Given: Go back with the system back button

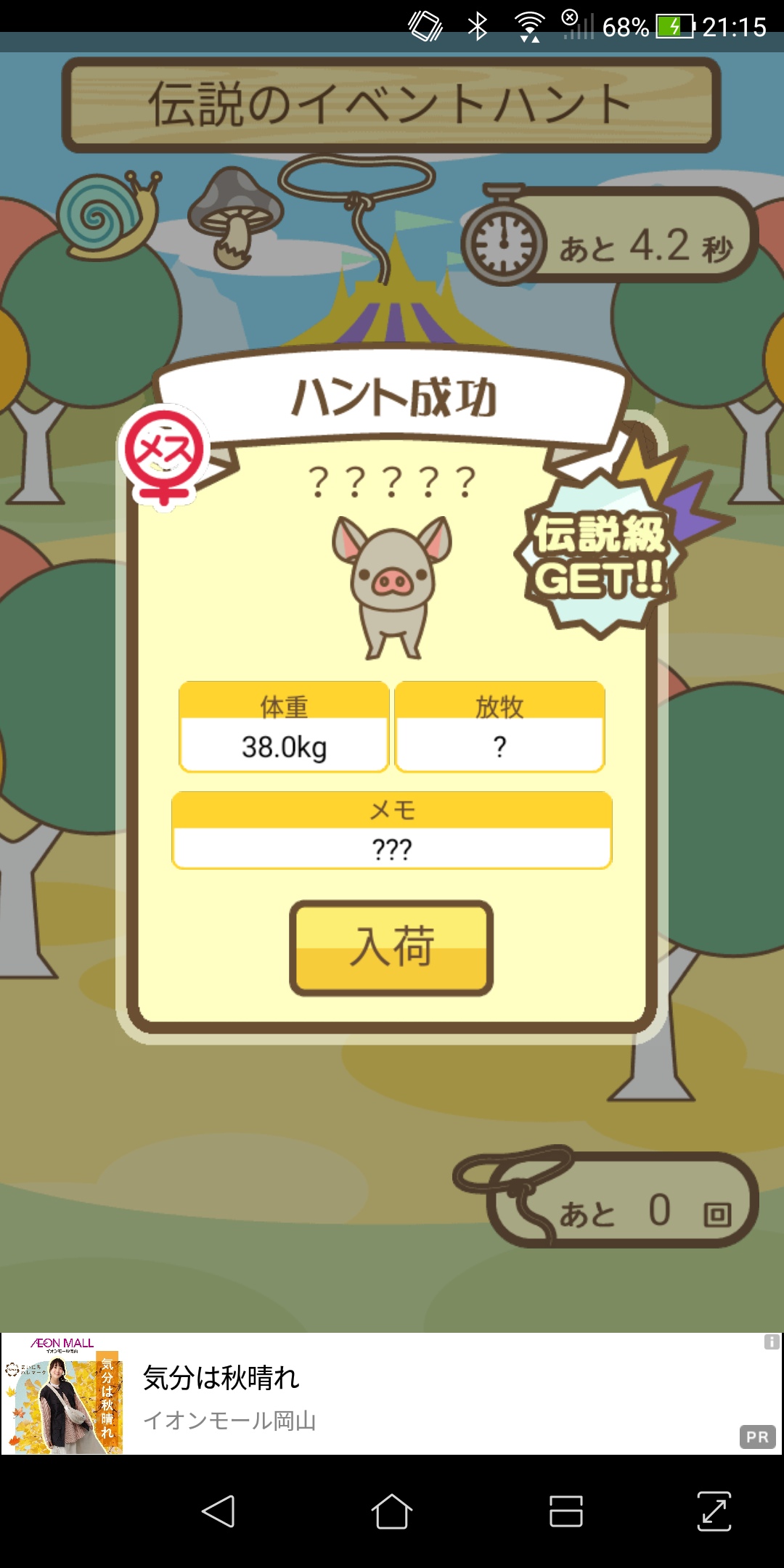Looking at the screenshot, I should [x=218, y=1511].
